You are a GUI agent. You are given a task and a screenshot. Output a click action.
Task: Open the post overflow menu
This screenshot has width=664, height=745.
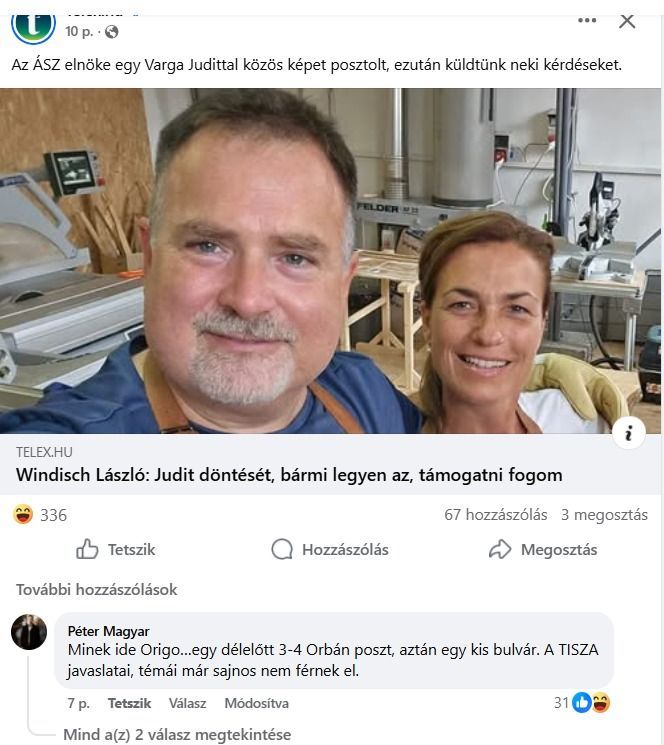click(587, 20)
